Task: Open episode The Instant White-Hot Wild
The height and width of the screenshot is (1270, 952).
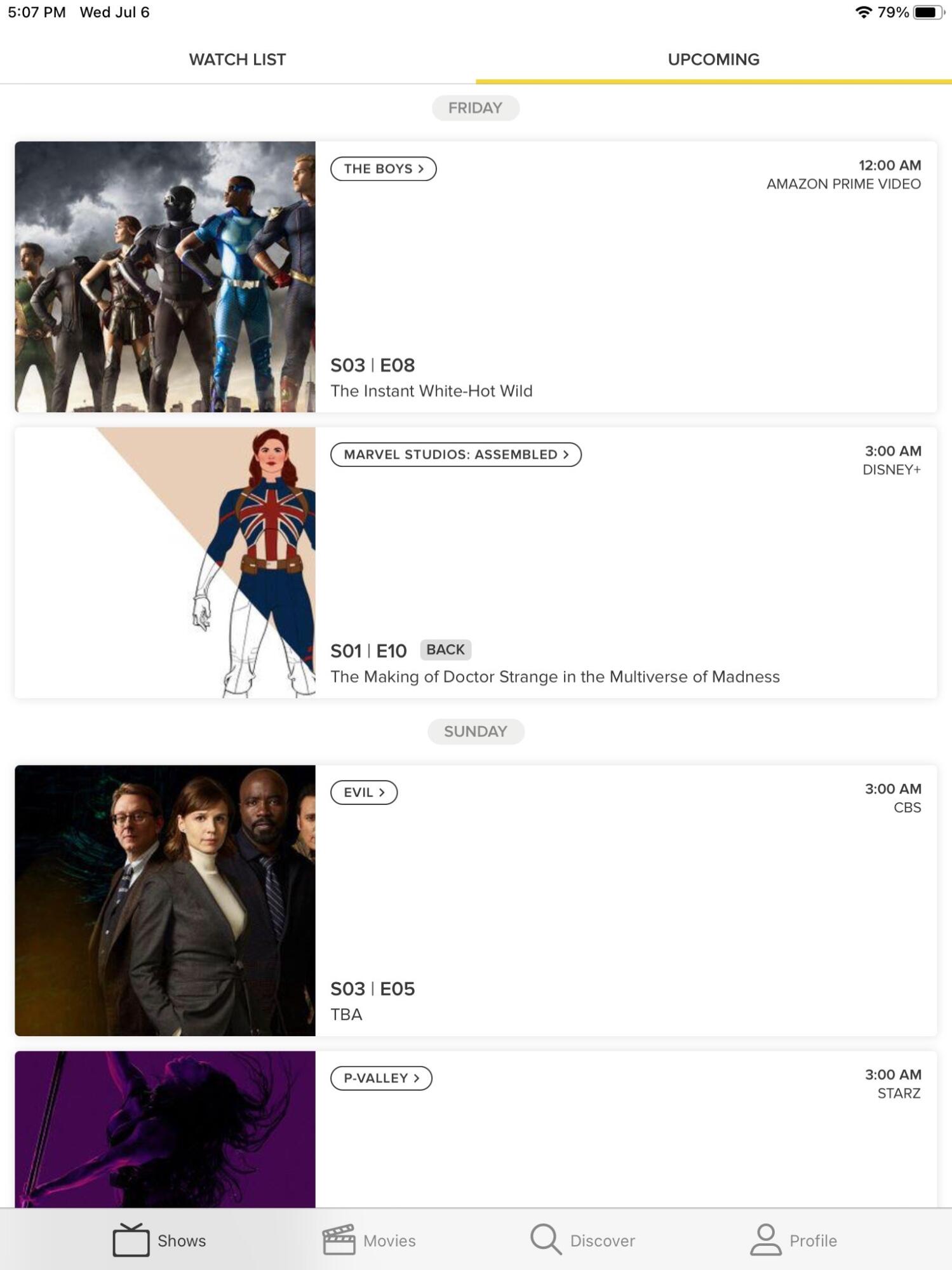Action: 431,391
